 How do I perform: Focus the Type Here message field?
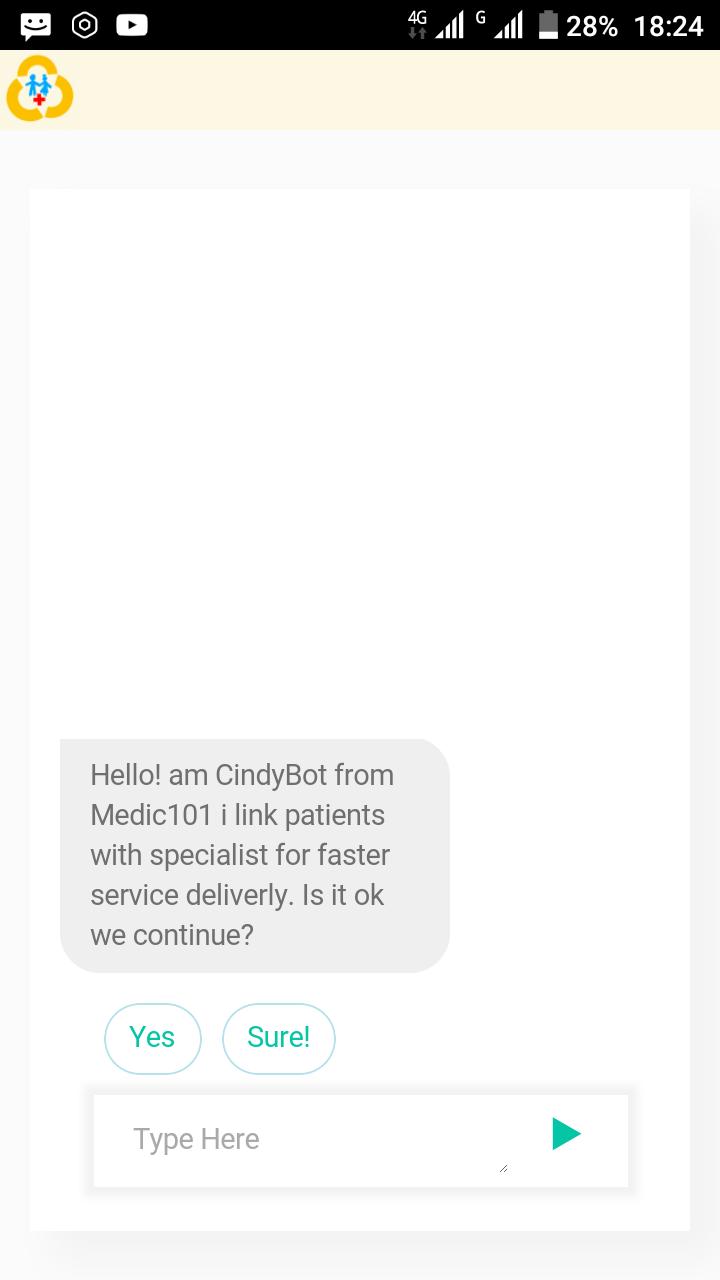(x=320, y=1139)
